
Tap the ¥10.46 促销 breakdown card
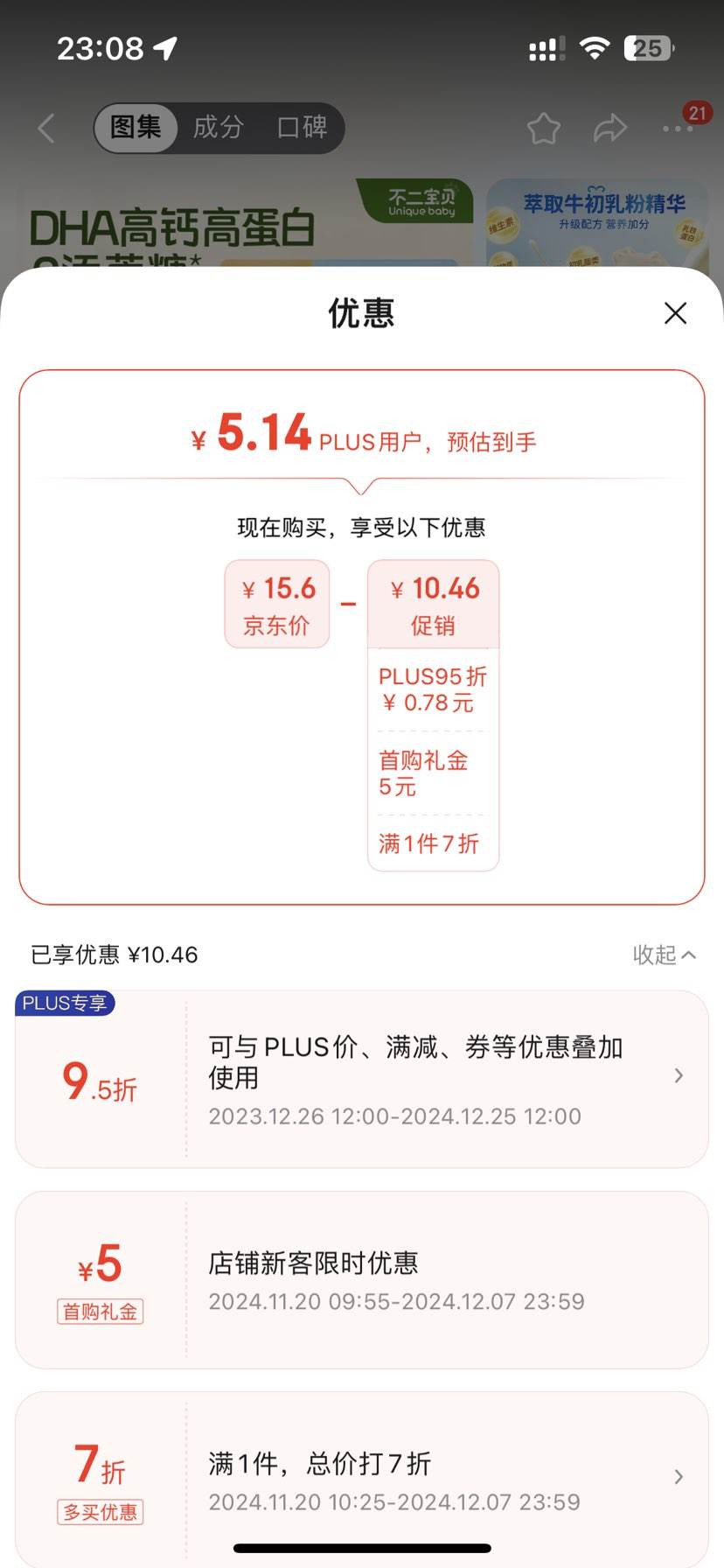(x=433, y=604)
